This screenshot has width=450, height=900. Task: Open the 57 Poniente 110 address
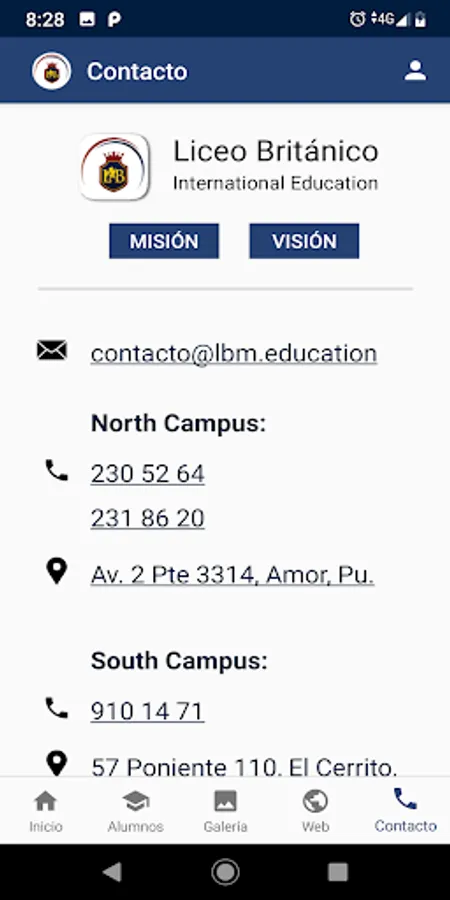244,767
